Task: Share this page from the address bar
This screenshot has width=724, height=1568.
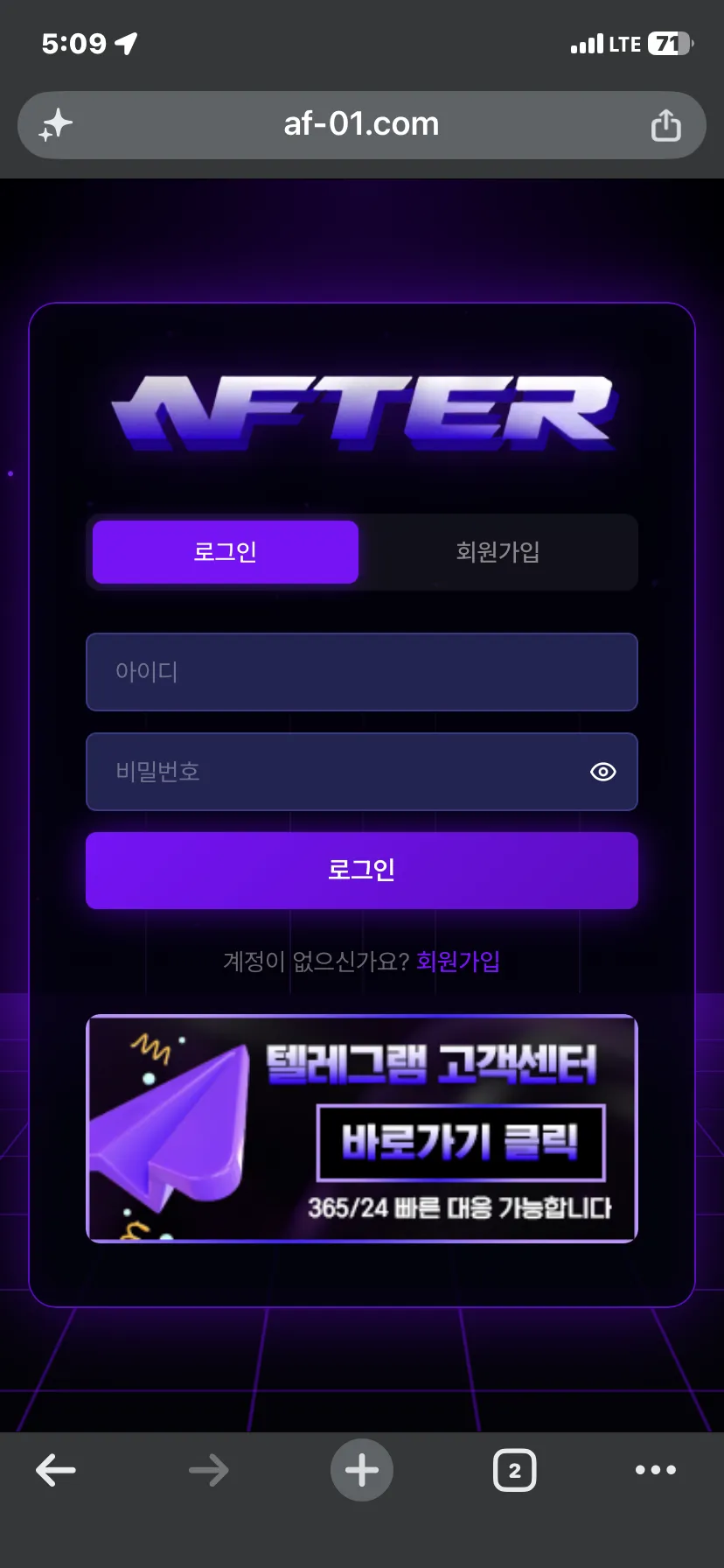Action: coord(665,125)
